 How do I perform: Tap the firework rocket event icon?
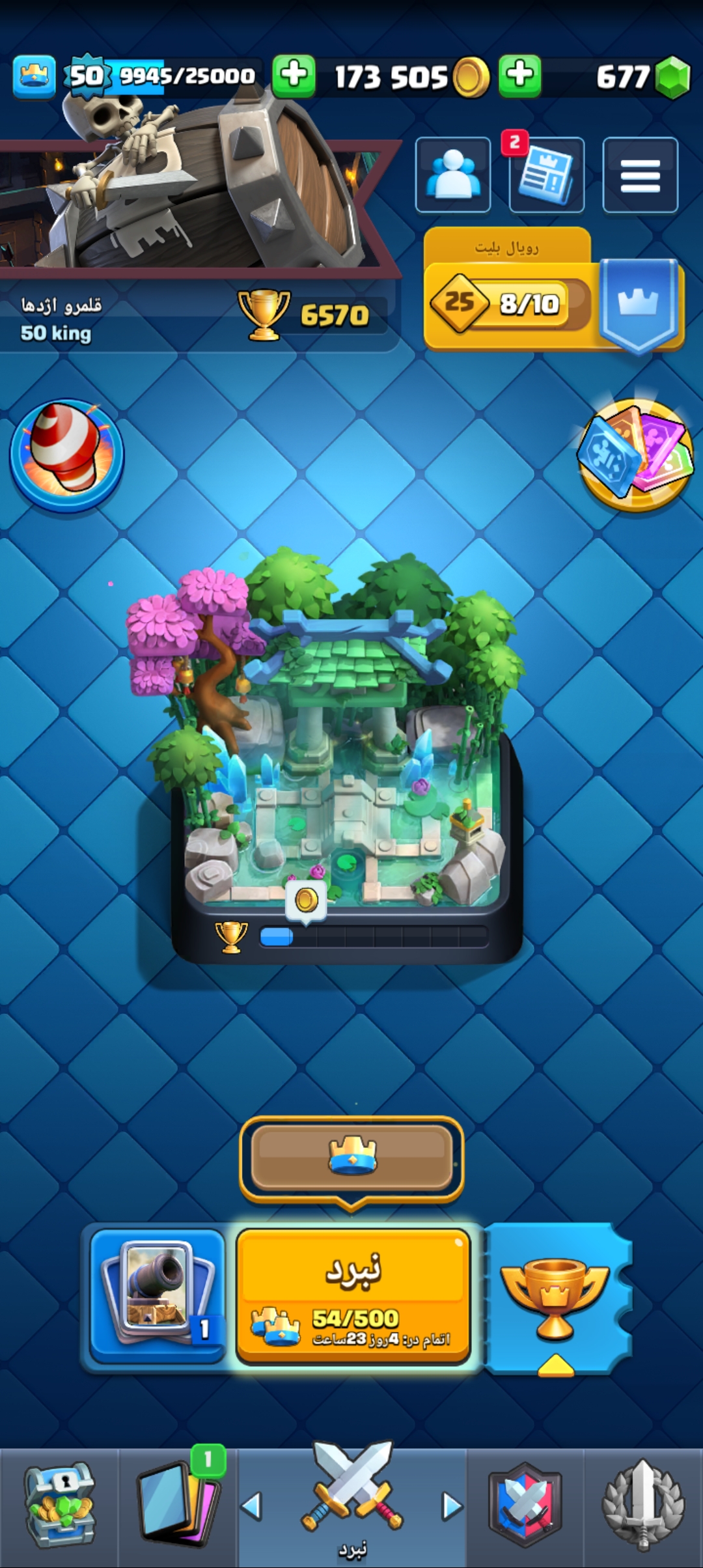pos(66,455)
